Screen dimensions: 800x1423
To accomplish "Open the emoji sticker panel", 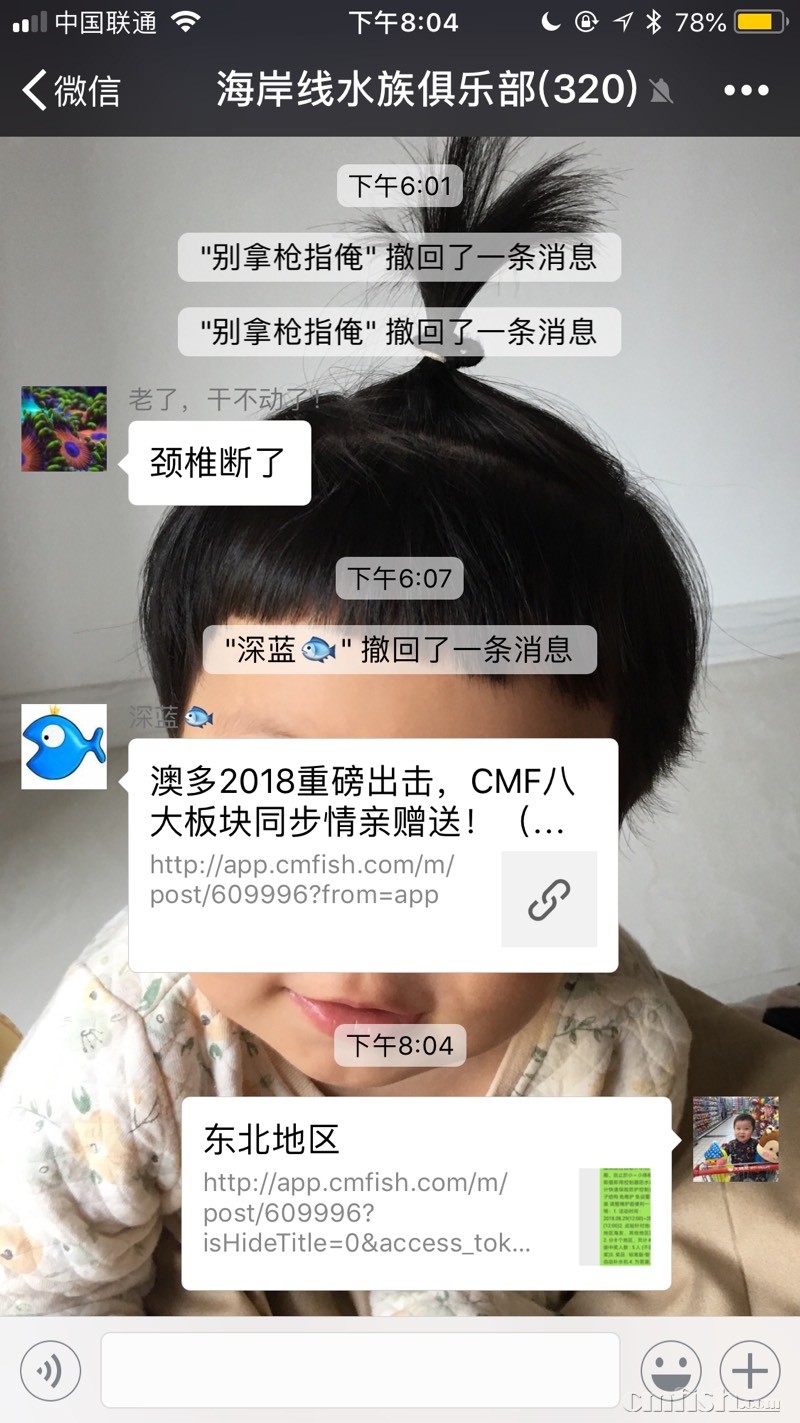I will click(x=671, y=1370).
